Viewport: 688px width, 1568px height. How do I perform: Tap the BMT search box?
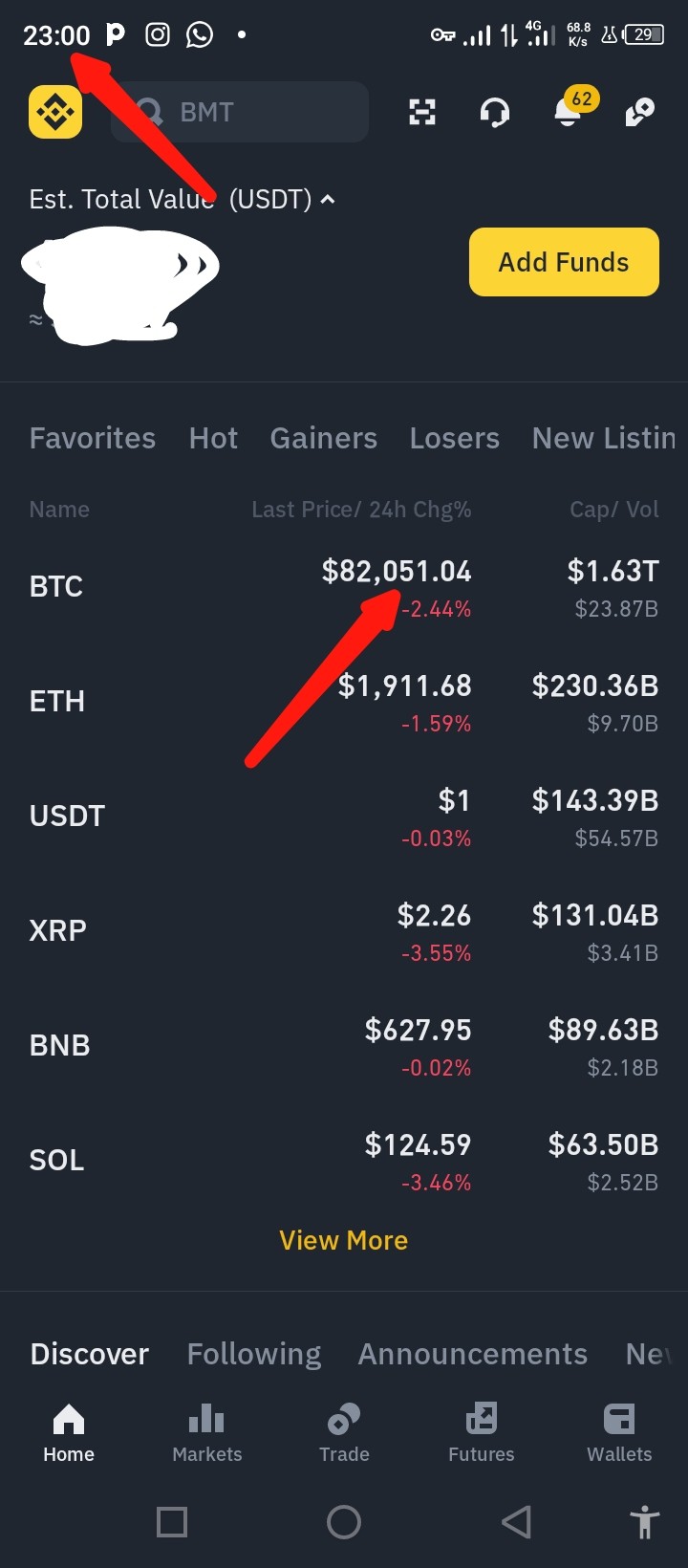(240, 112)
